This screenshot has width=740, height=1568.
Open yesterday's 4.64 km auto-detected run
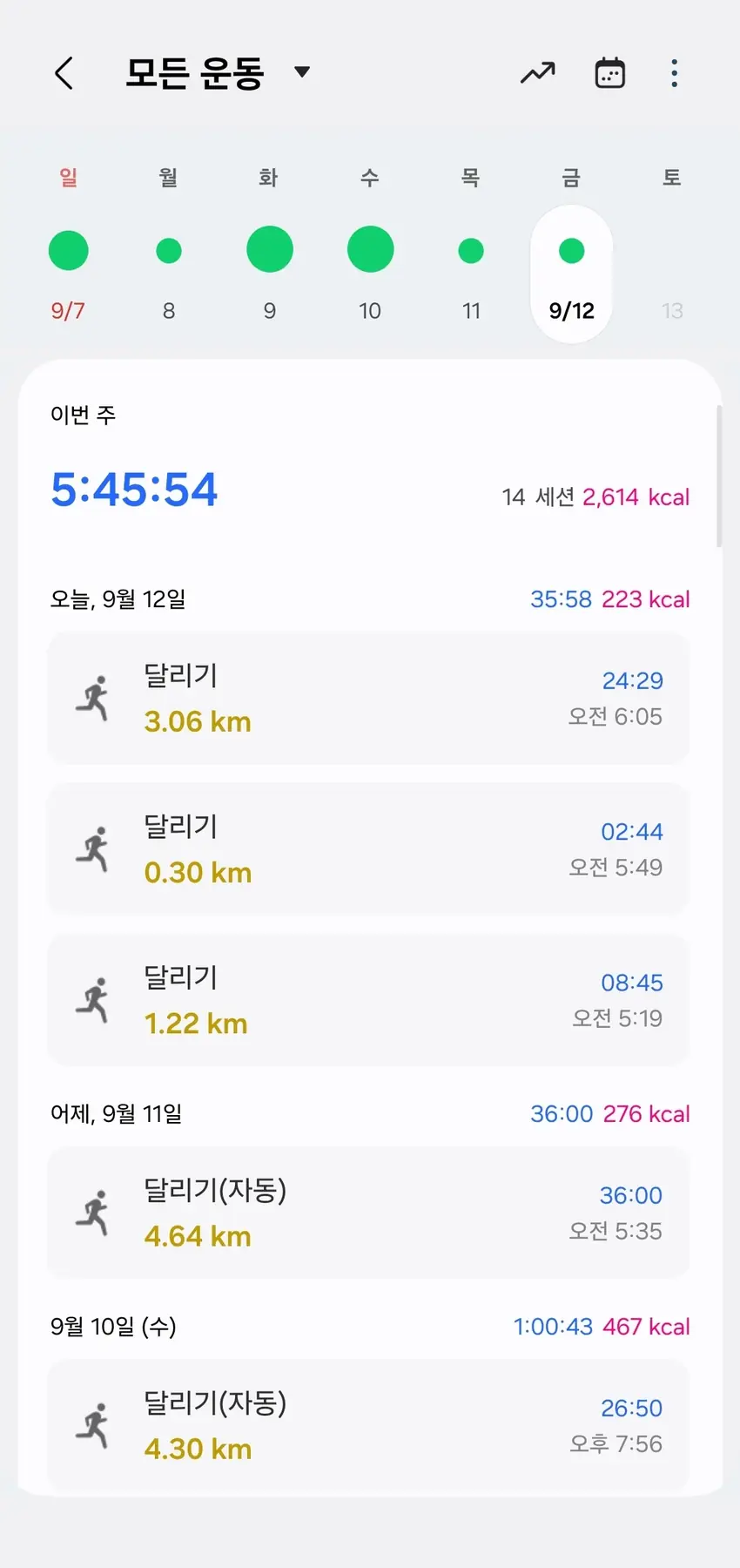[x=368, y=1213]
